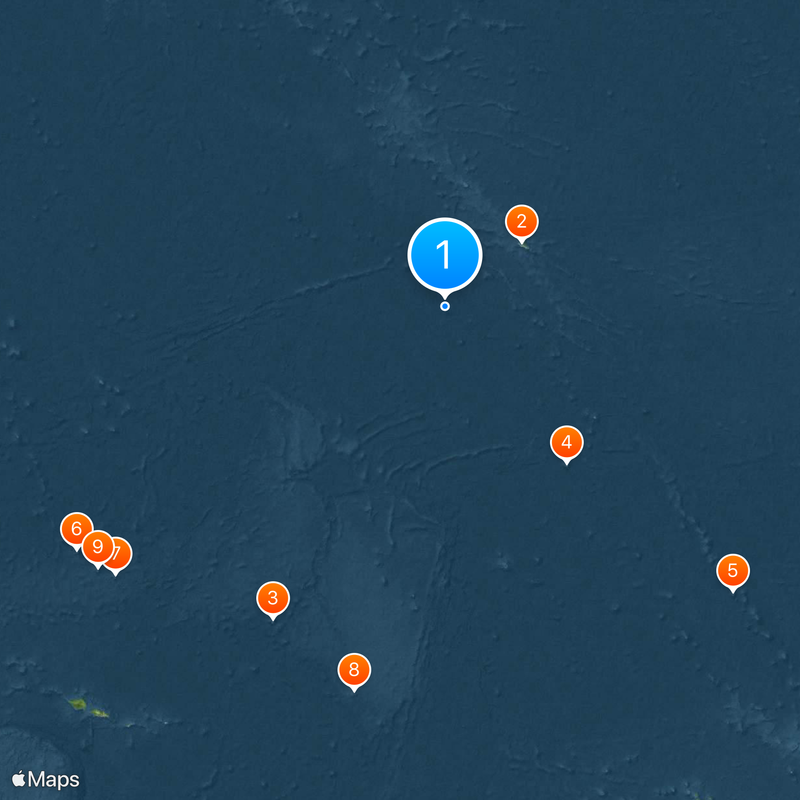Select the blue pin numbered 1

coord(445,255)
